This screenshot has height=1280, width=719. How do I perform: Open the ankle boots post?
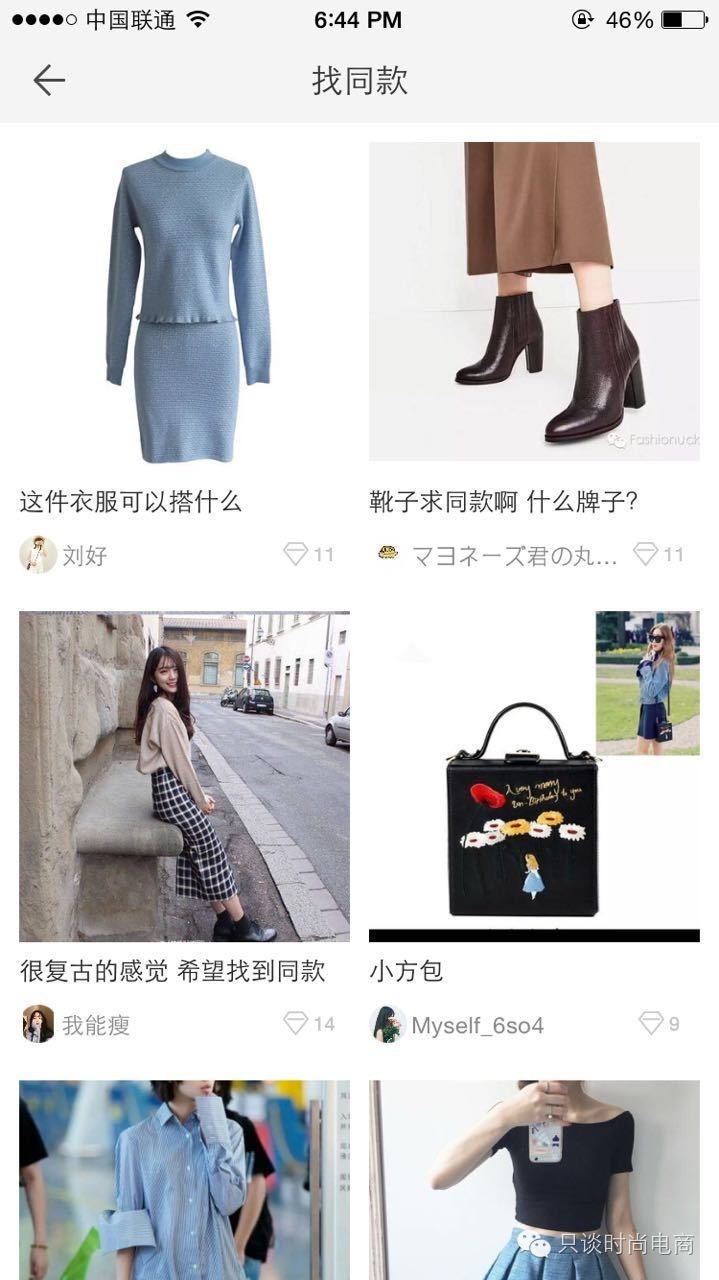pyautogui.click(x=534, y=302)
